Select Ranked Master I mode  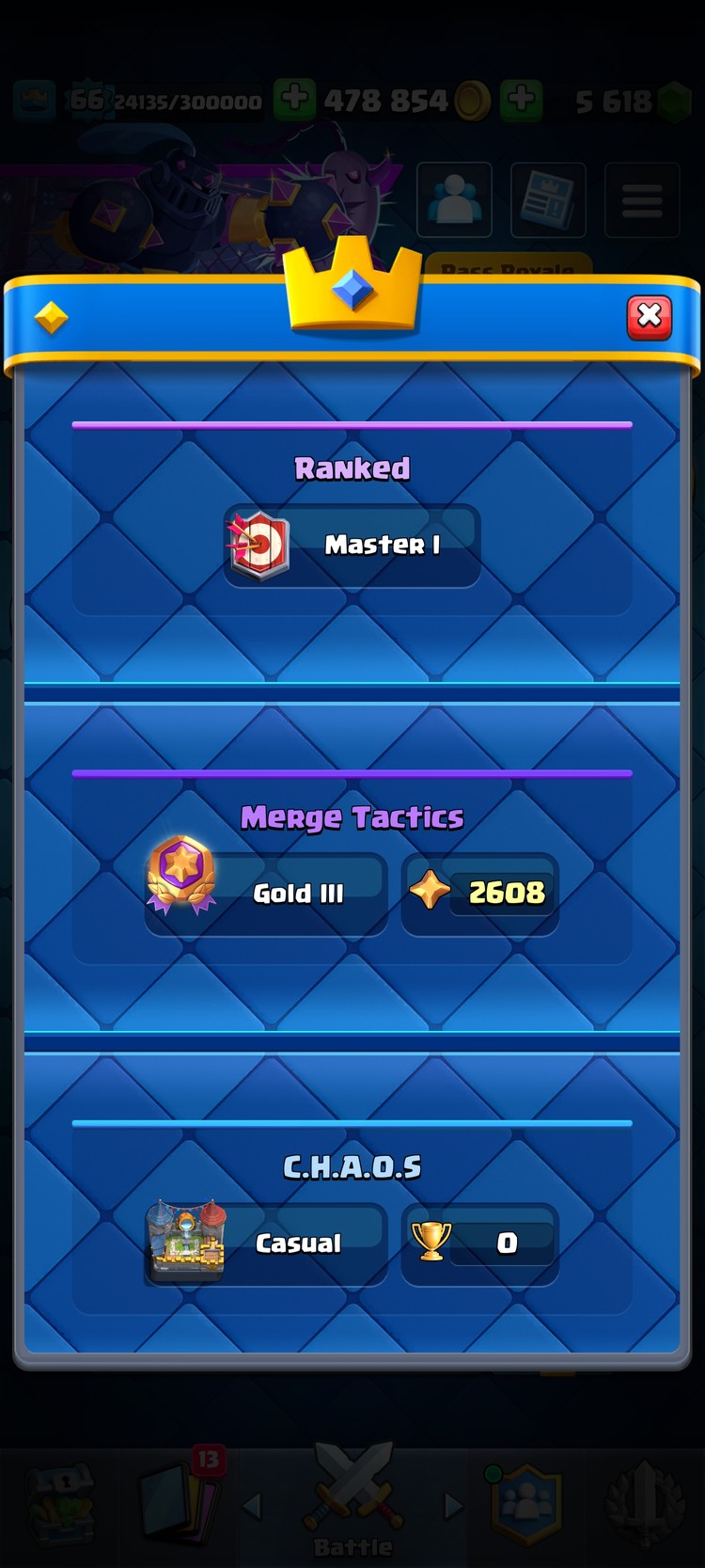click(x=352, y=545)
